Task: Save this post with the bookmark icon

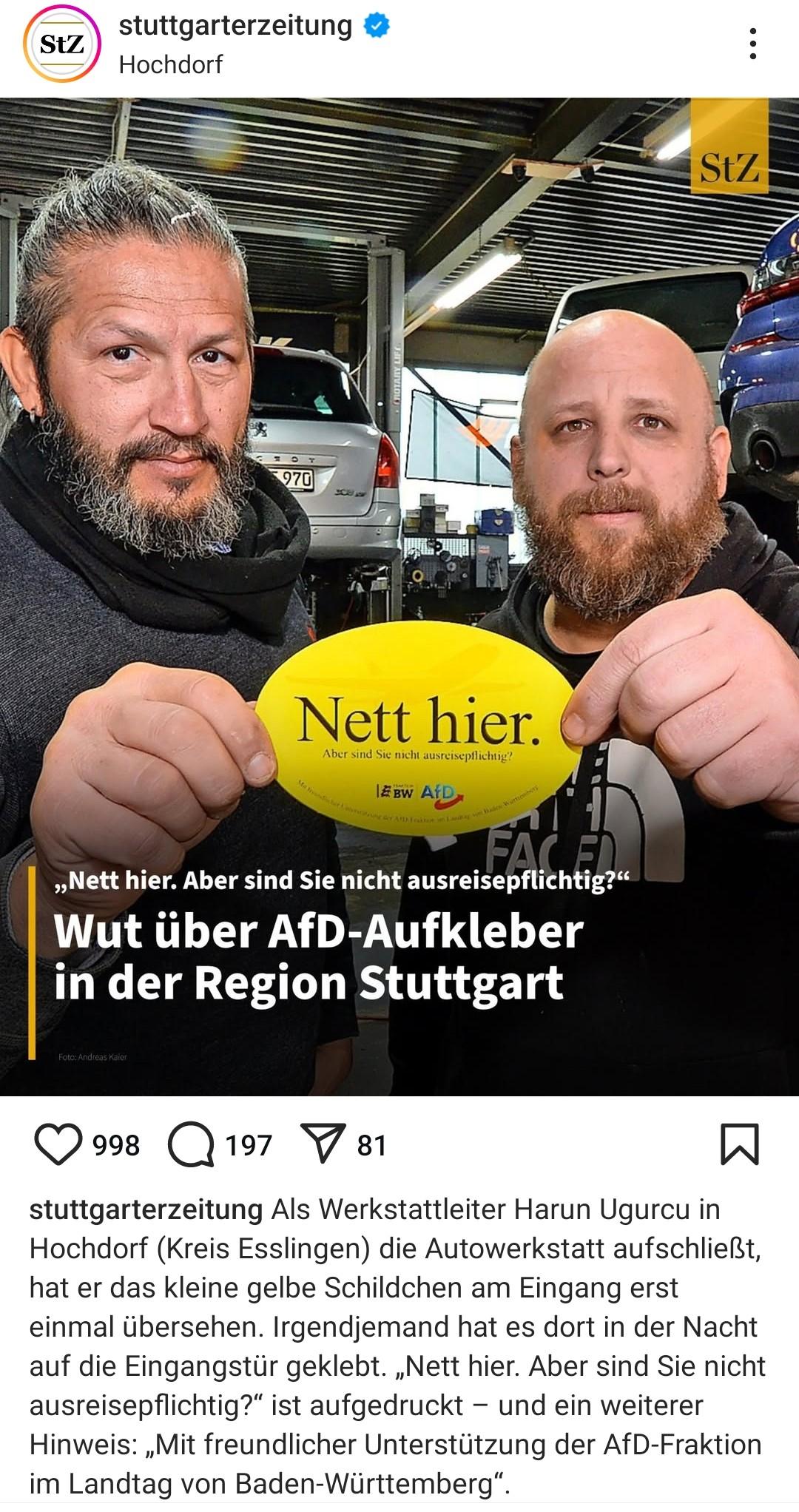Action: [x=739, y=1144]
